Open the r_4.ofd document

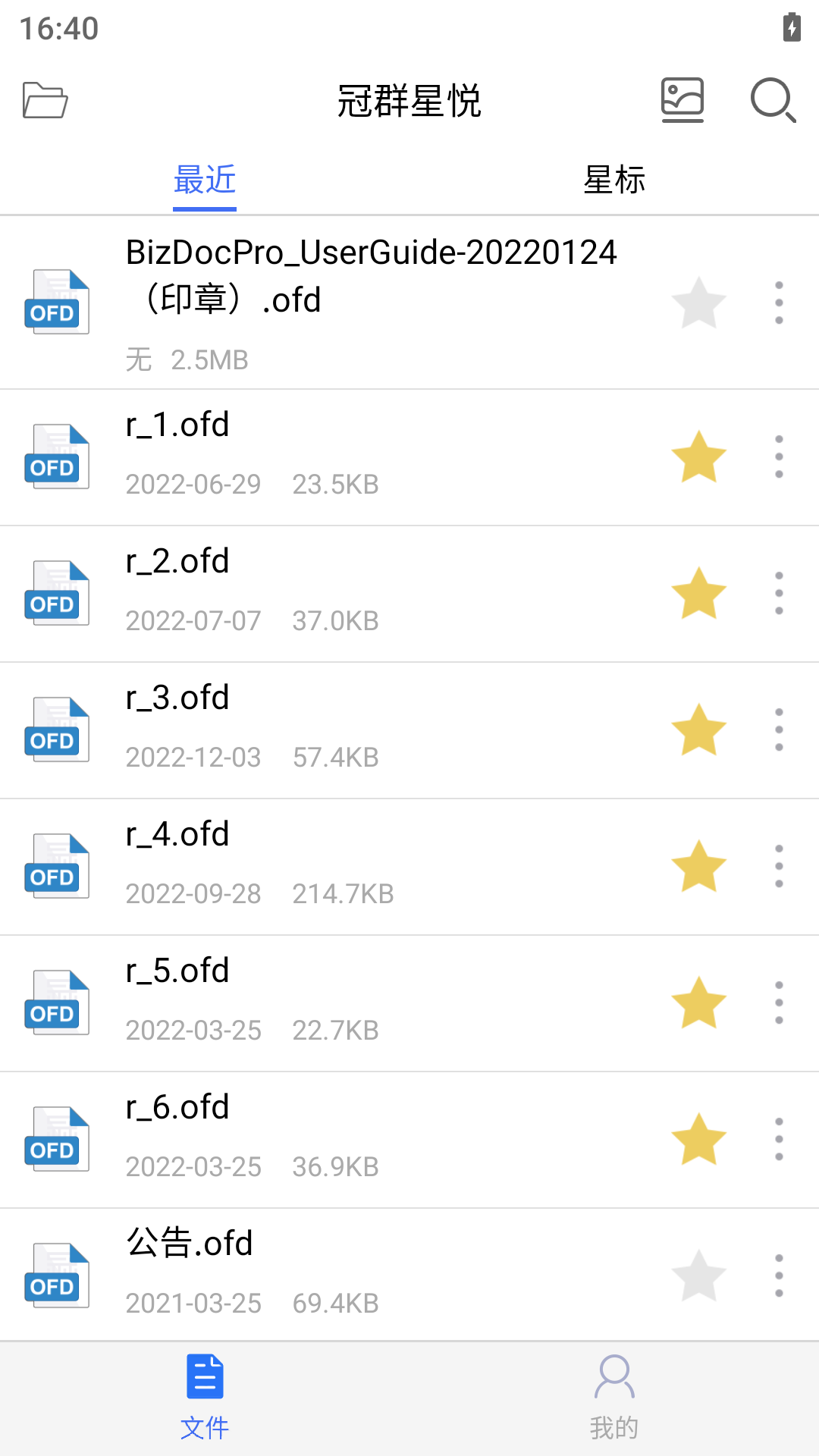177,835
